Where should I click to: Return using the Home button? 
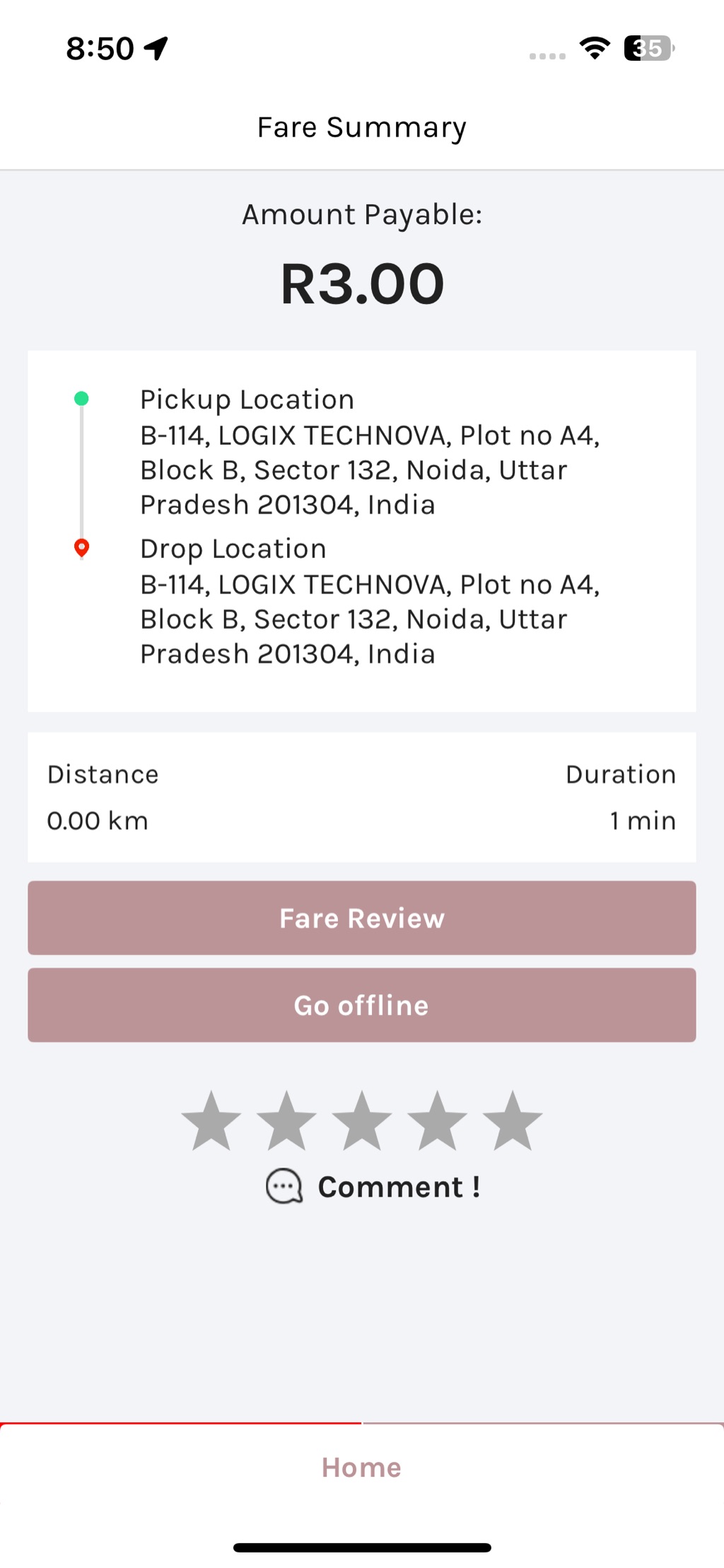click(x=361, y=1467)
